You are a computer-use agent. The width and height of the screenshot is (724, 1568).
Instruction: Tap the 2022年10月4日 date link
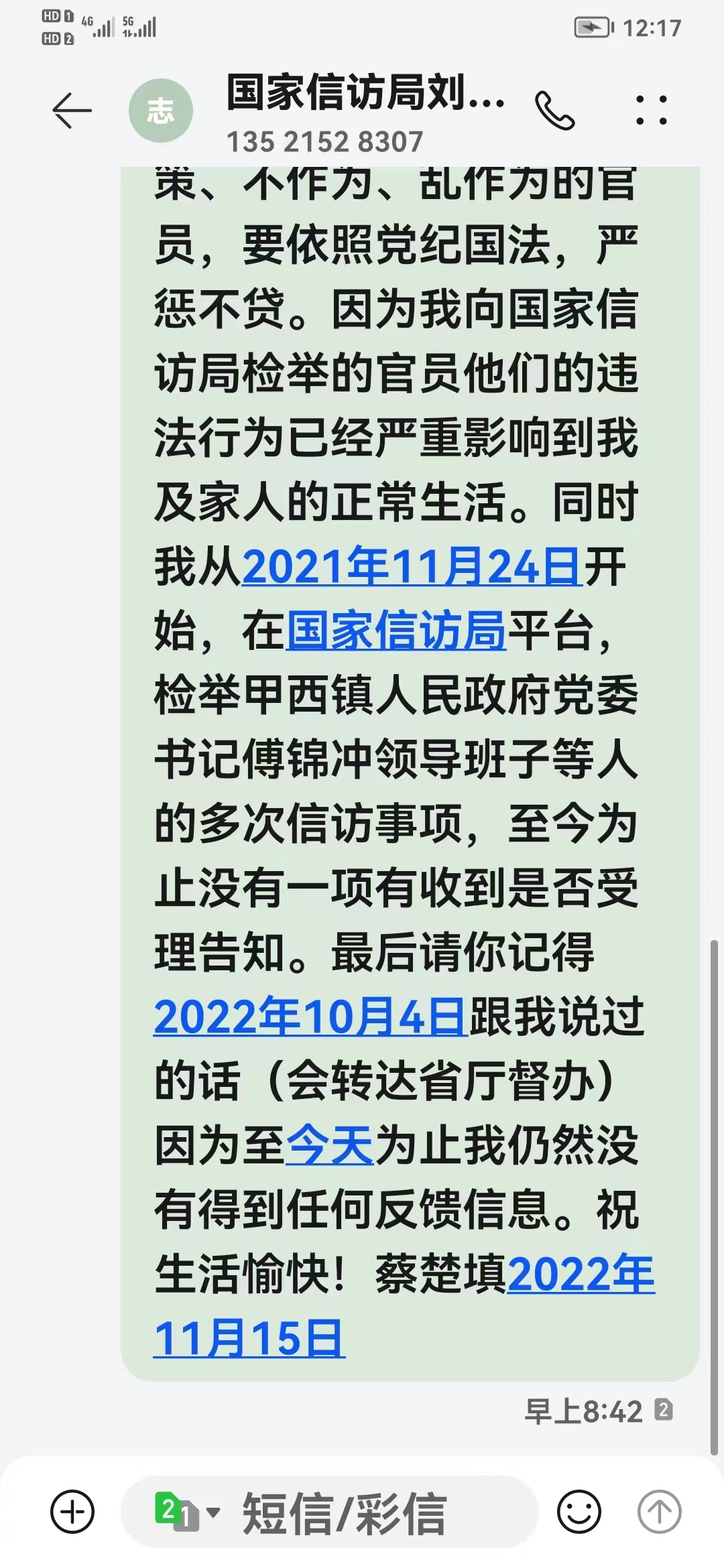(310, 1017)
